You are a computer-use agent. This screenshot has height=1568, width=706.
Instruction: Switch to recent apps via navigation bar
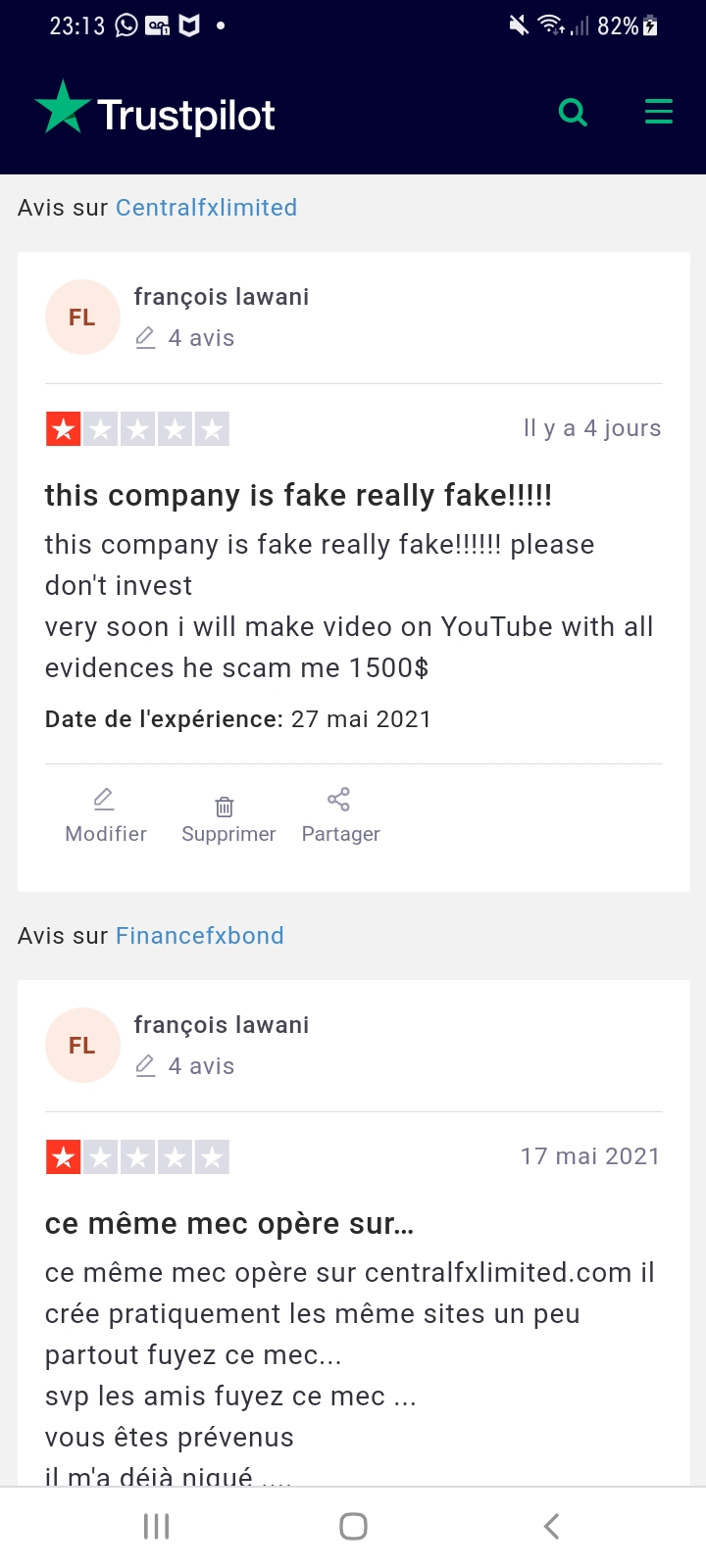155,1525
